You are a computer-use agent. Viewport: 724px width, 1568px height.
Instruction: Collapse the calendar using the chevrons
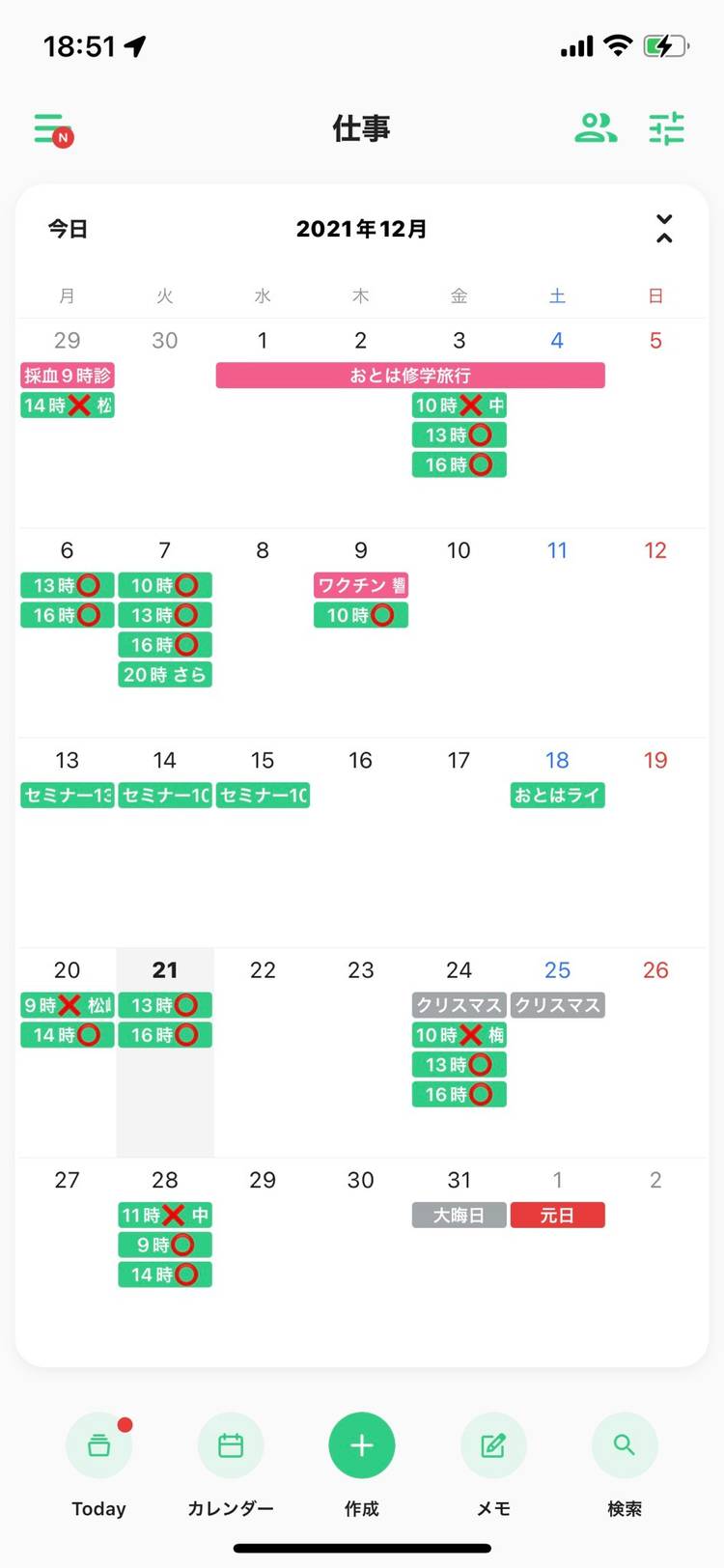(664, 229)
